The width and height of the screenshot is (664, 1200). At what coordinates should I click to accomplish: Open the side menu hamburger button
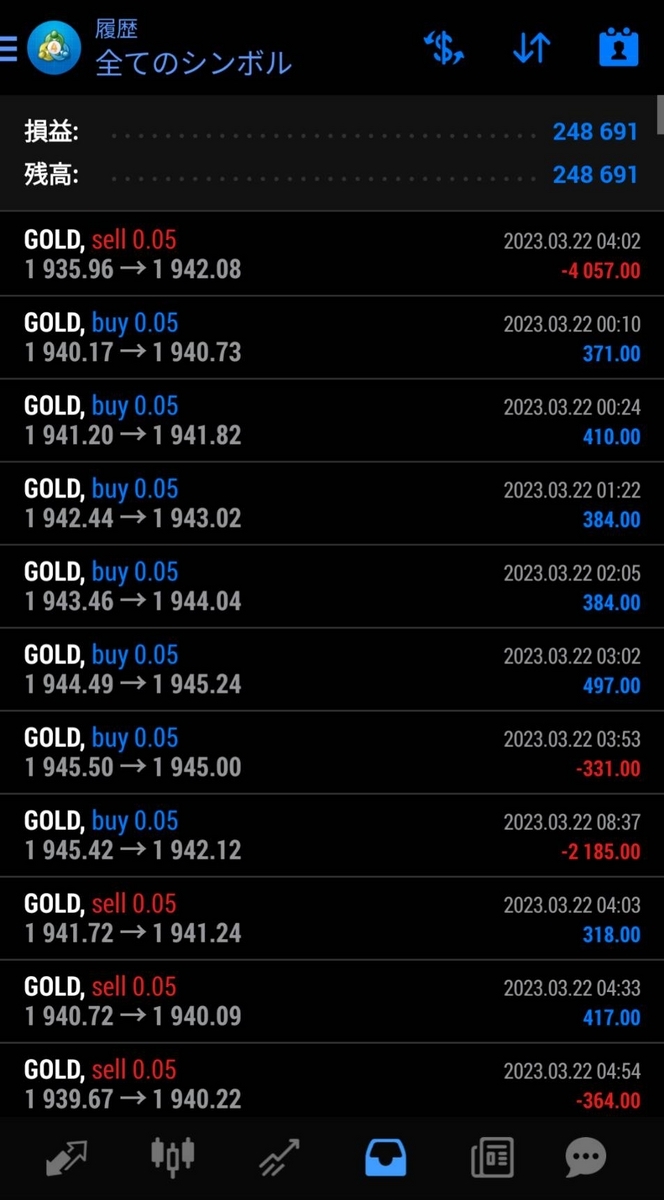click(8, 48)
